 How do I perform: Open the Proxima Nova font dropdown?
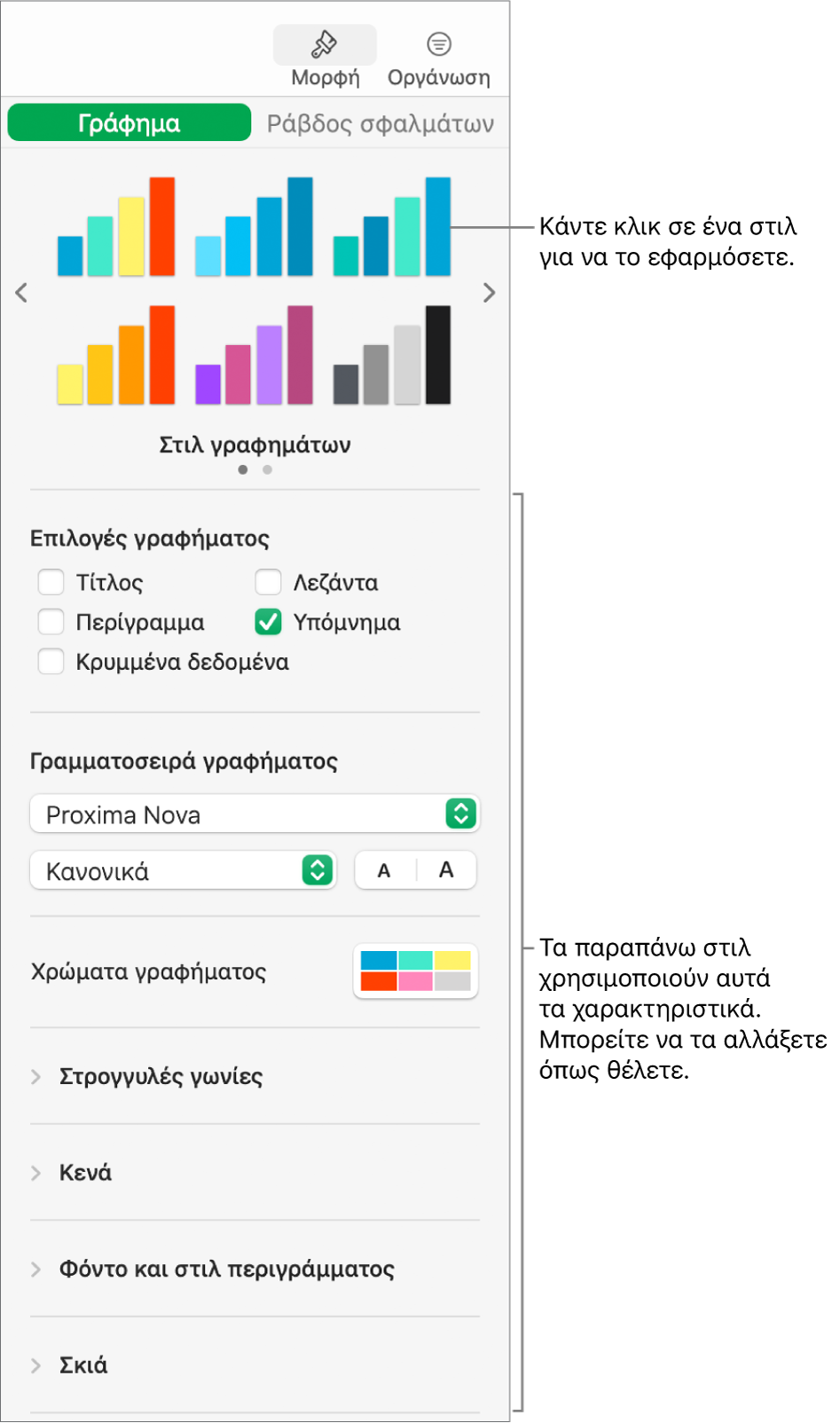255,814
